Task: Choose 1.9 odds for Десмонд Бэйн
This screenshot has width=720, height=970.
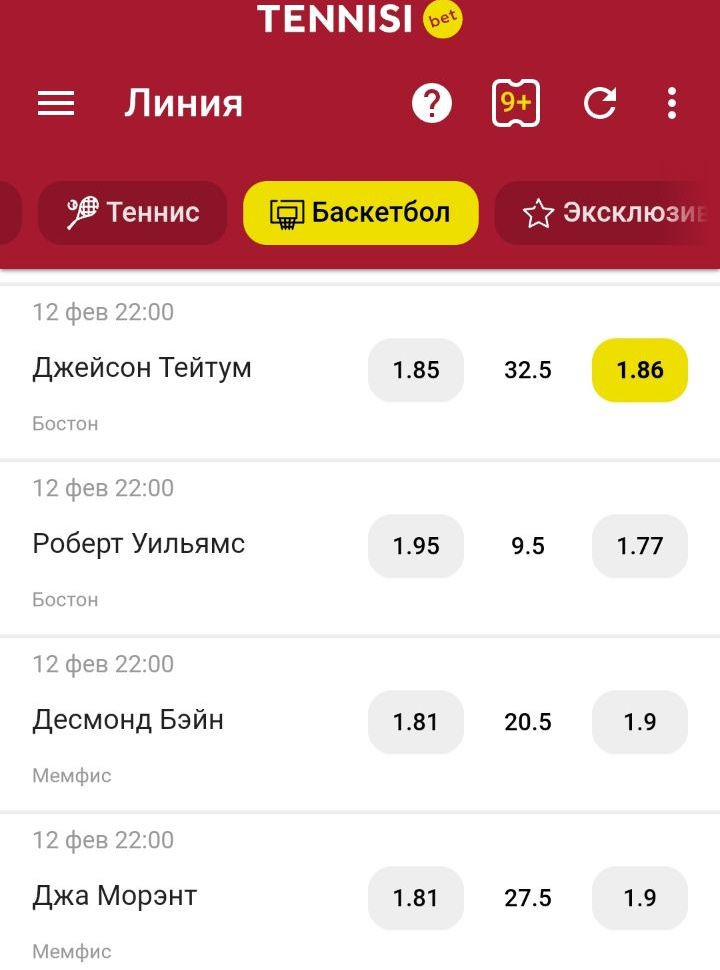Action: [x=640, y=722]
